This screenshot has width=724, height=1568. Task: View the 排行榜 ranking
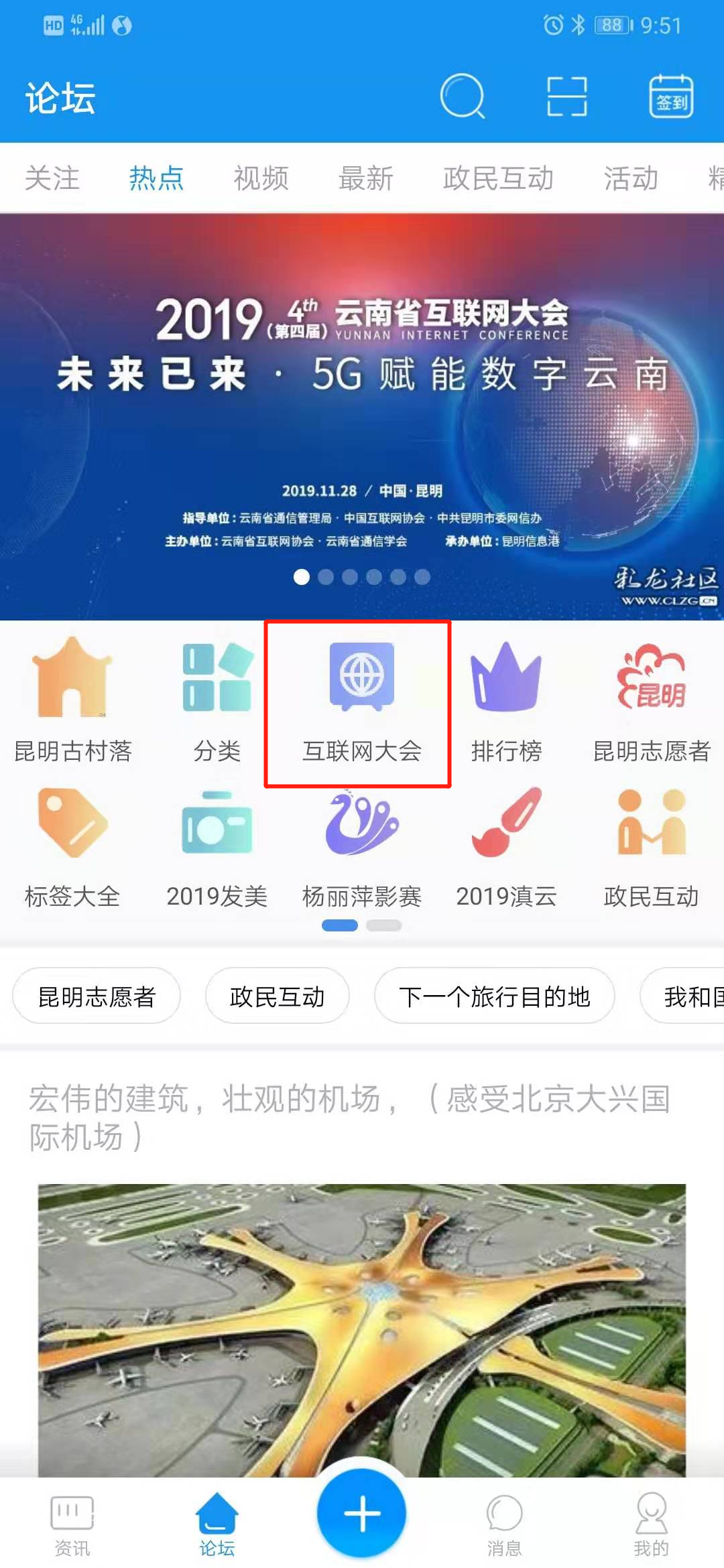point(506,704)
